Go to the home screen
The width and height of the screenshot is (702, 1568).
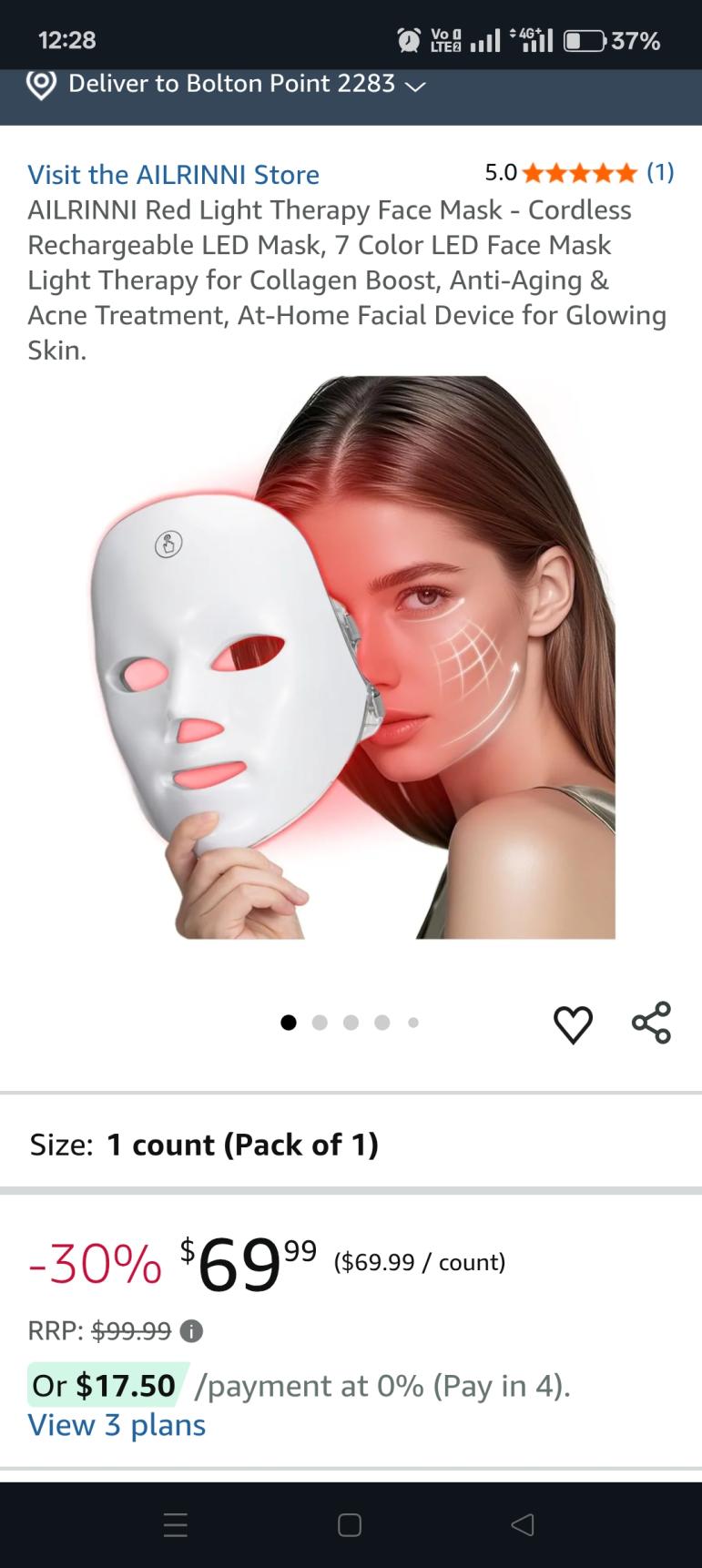click(350, 1525)
